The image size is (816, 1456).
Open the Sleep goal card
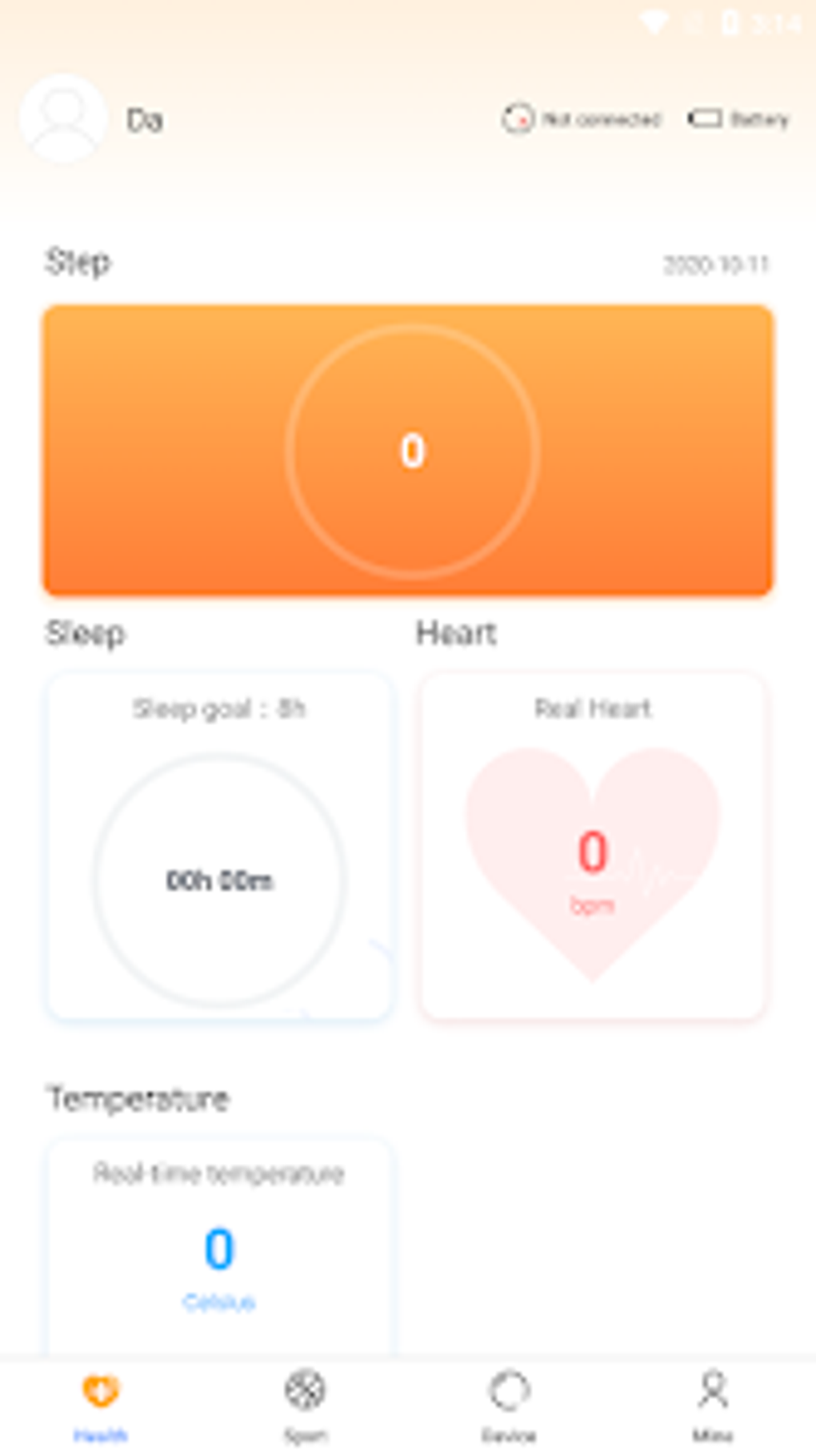pos(219,847)
